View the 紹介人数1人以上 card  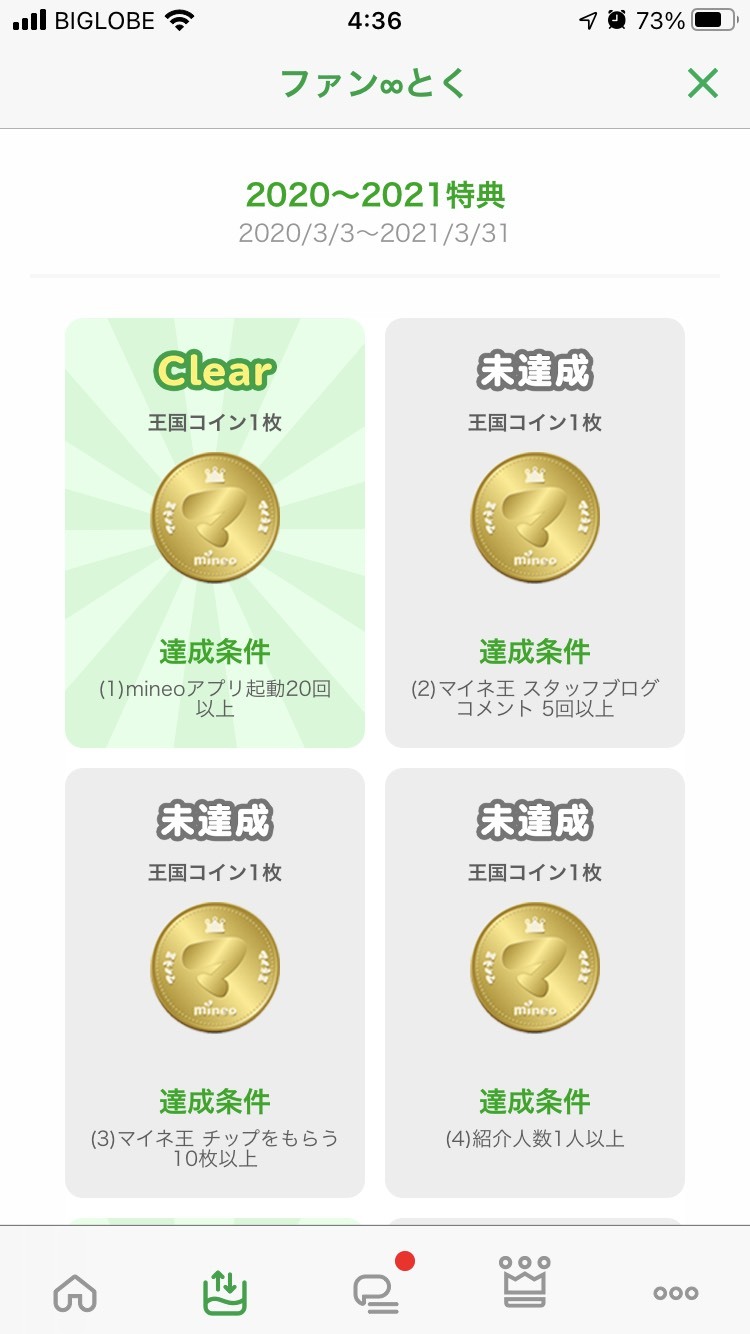pos(535,982)
